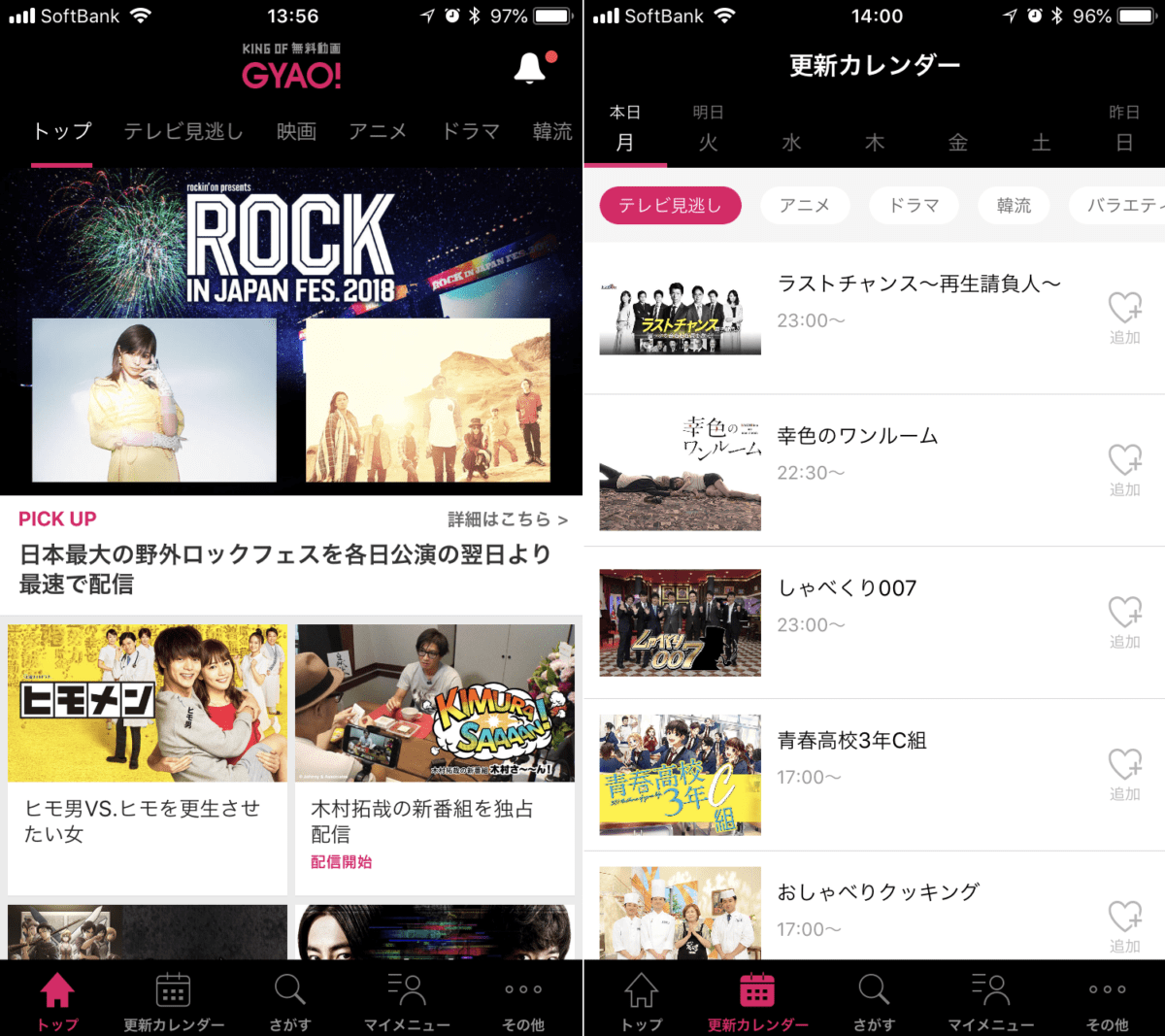Switch to 金 in the weekday calendar
This screenshot has width=1165, height=1036.
coord(958,142)
